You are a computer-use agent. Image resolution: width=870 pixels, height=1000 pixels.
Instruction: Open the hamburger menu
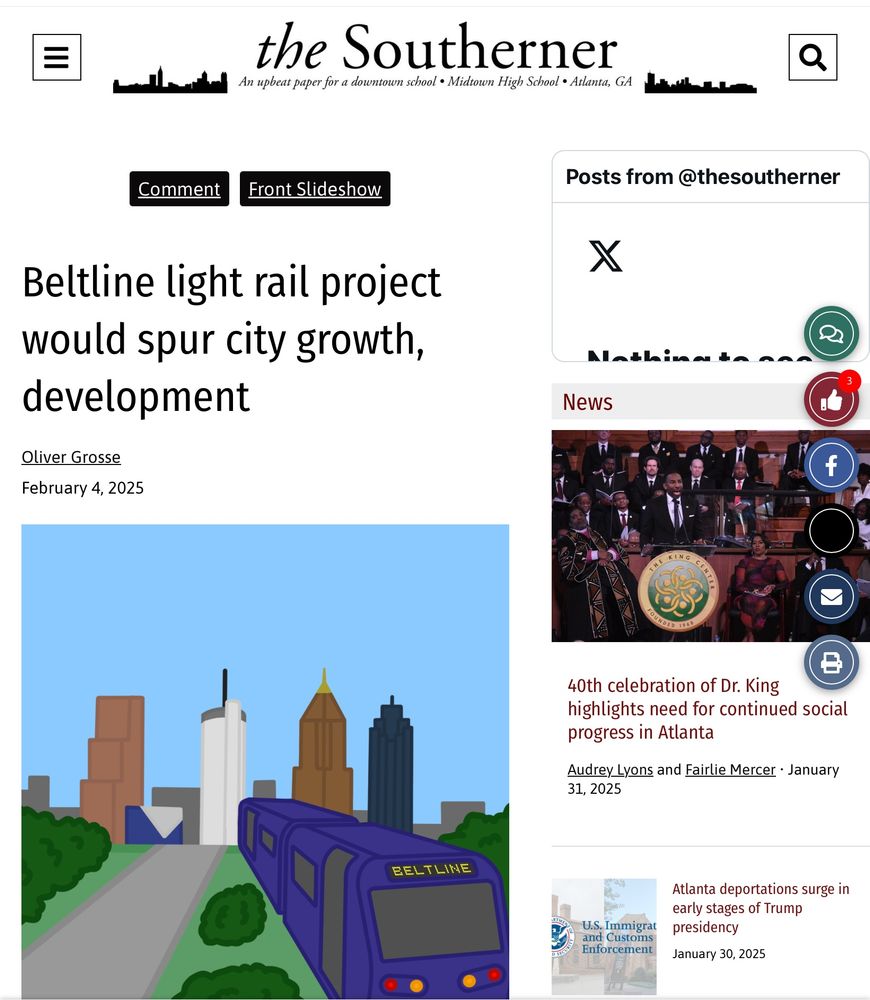coord(57,57)
